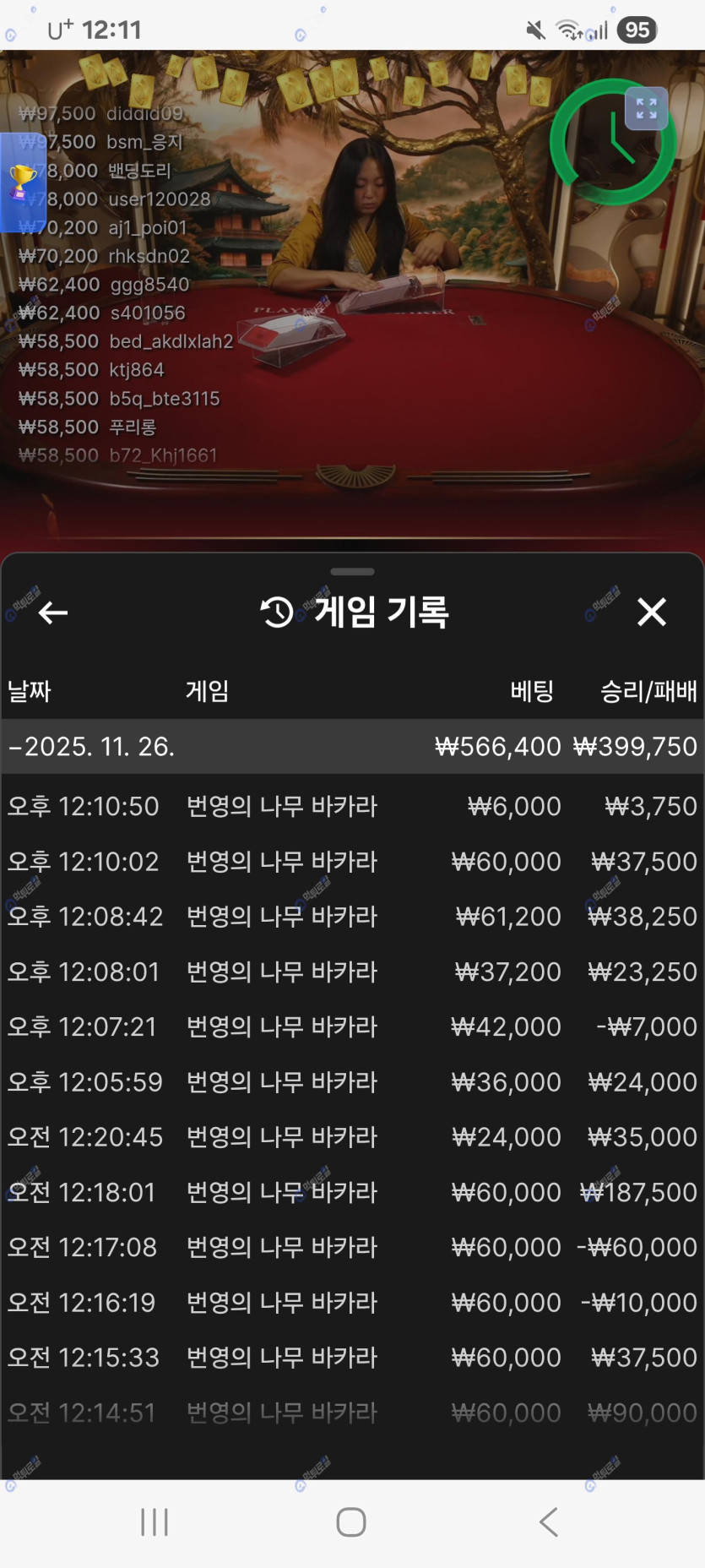Viewport: 705px width, 1568px height.
Task: Go back from the 게임 기록 panel
Action: [53, 612]
